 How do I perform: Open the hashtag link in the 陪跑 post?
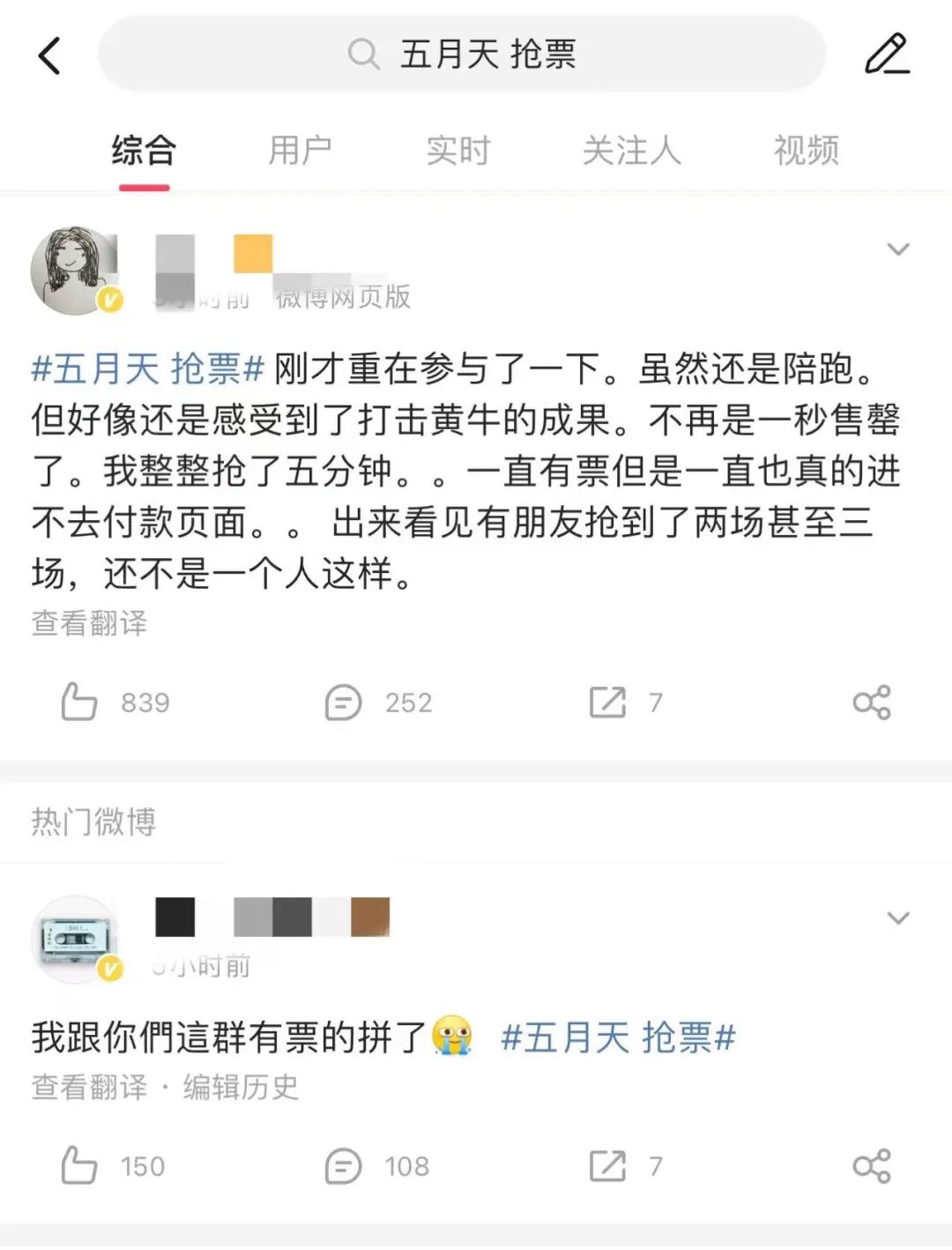pyautogui.click(x=147, y=368)
